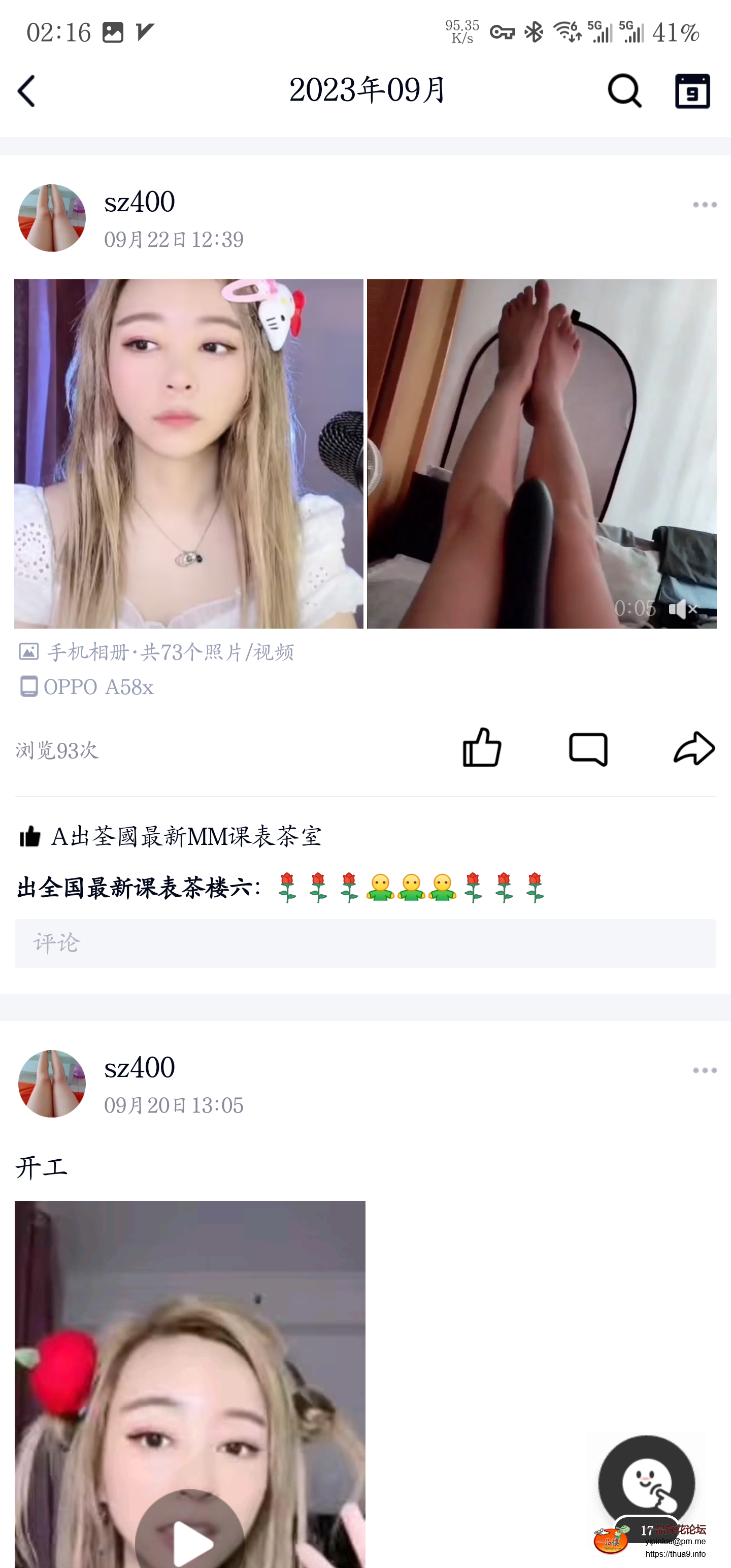
Task: Tap the photo album icon before 手机相册
Action: click(27, 652)
